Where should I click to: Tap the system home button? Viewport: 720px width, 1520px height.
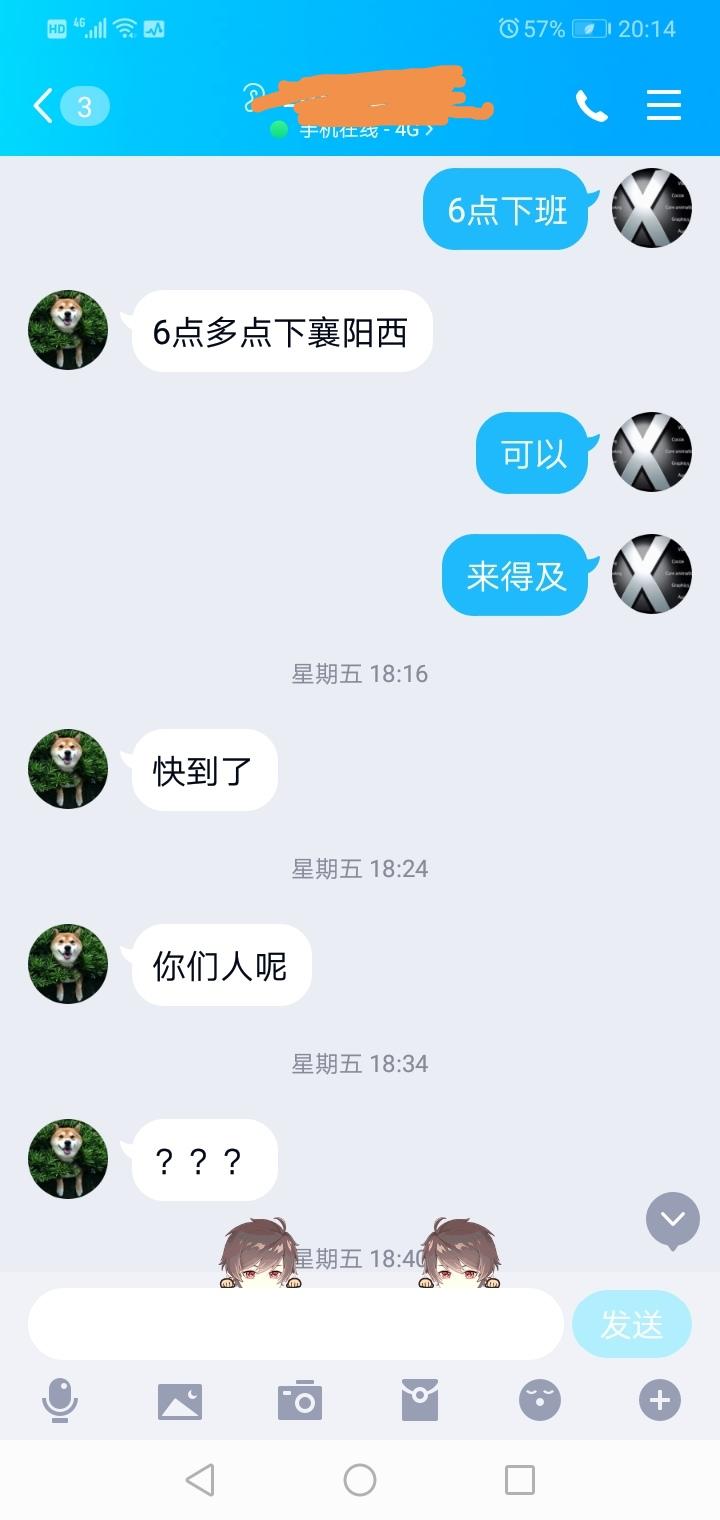click(360, 1480)
